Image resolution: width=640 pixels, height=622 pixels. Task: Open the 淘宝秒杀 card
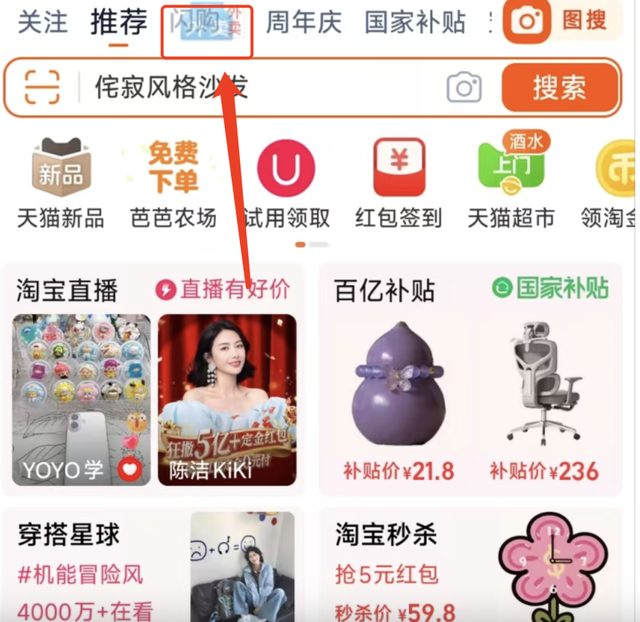473,565
